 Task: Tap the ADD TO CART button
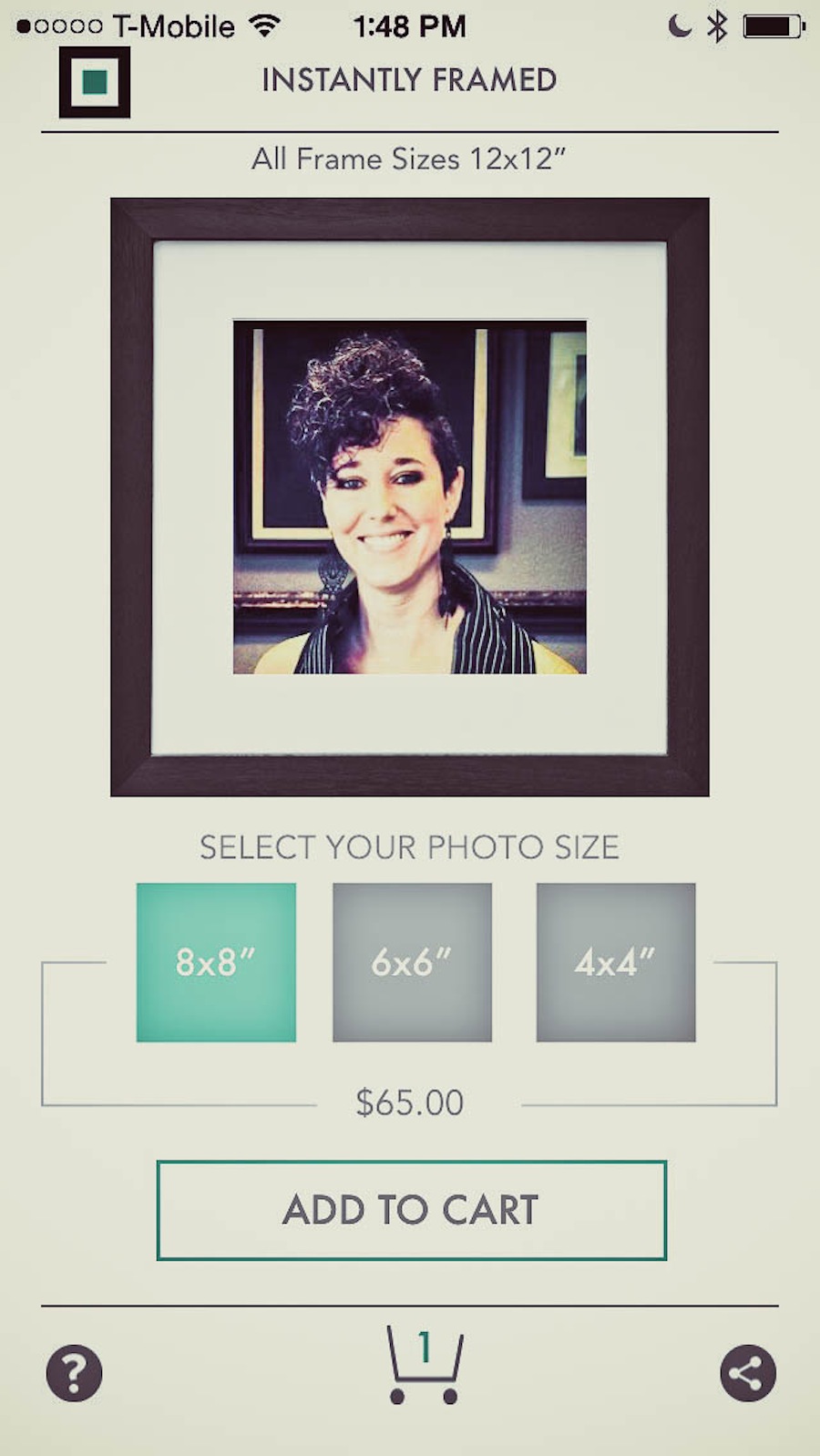tap(410, 1209)
